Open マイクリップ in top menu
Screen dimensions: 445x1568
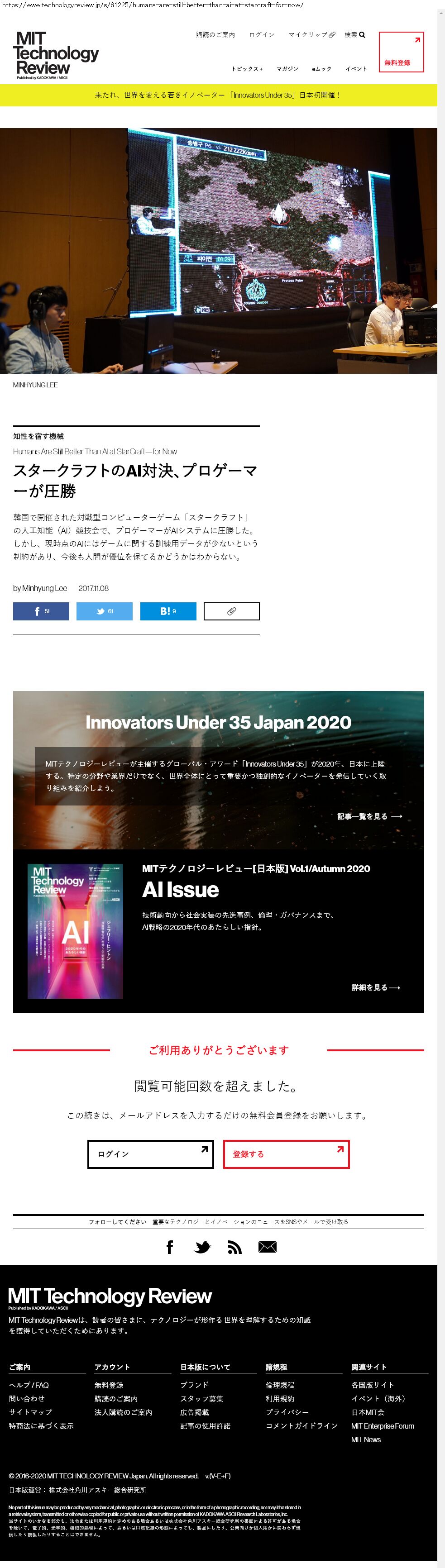[x=312, y=35]
